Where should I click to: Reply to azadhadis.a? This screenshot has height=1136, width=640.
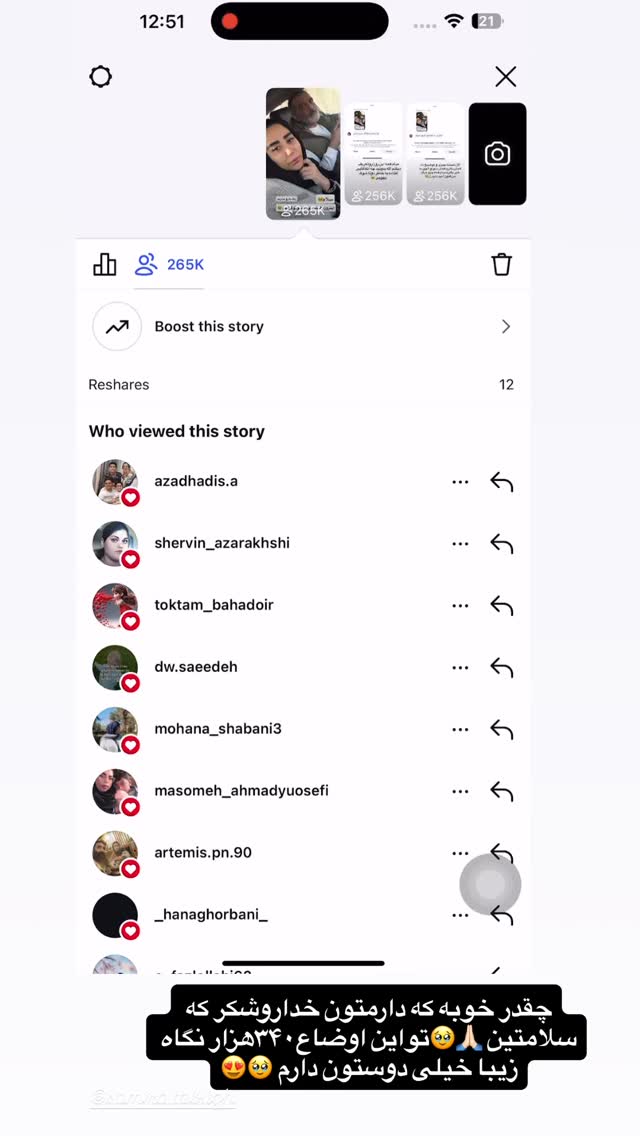[x=502, y=481]
